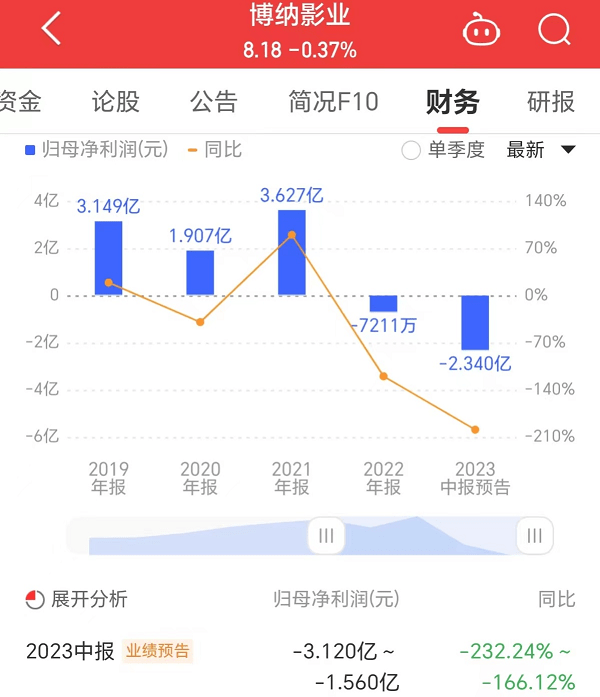Open the search magnifier
Viewport: 600px width, 697px height.
pyautogui.click(x=553, y=30)
